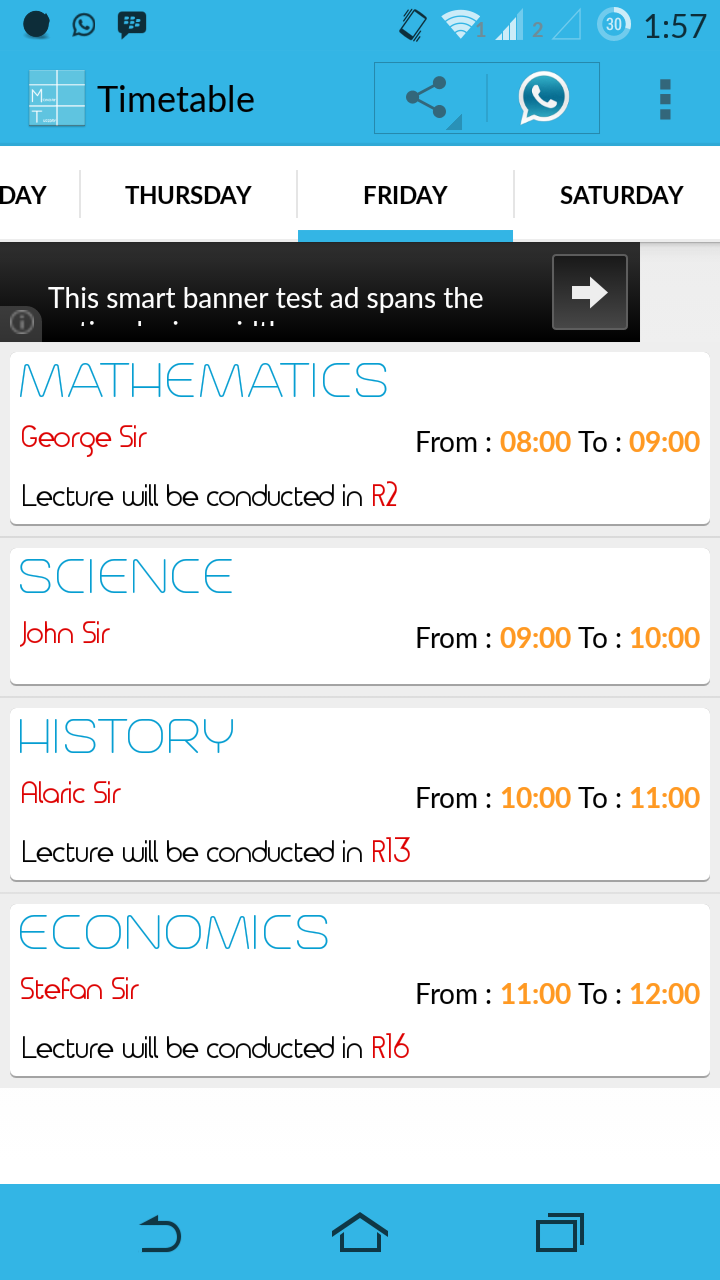
Task: Open the History lecture card
Action: click(x=360, y=794)
